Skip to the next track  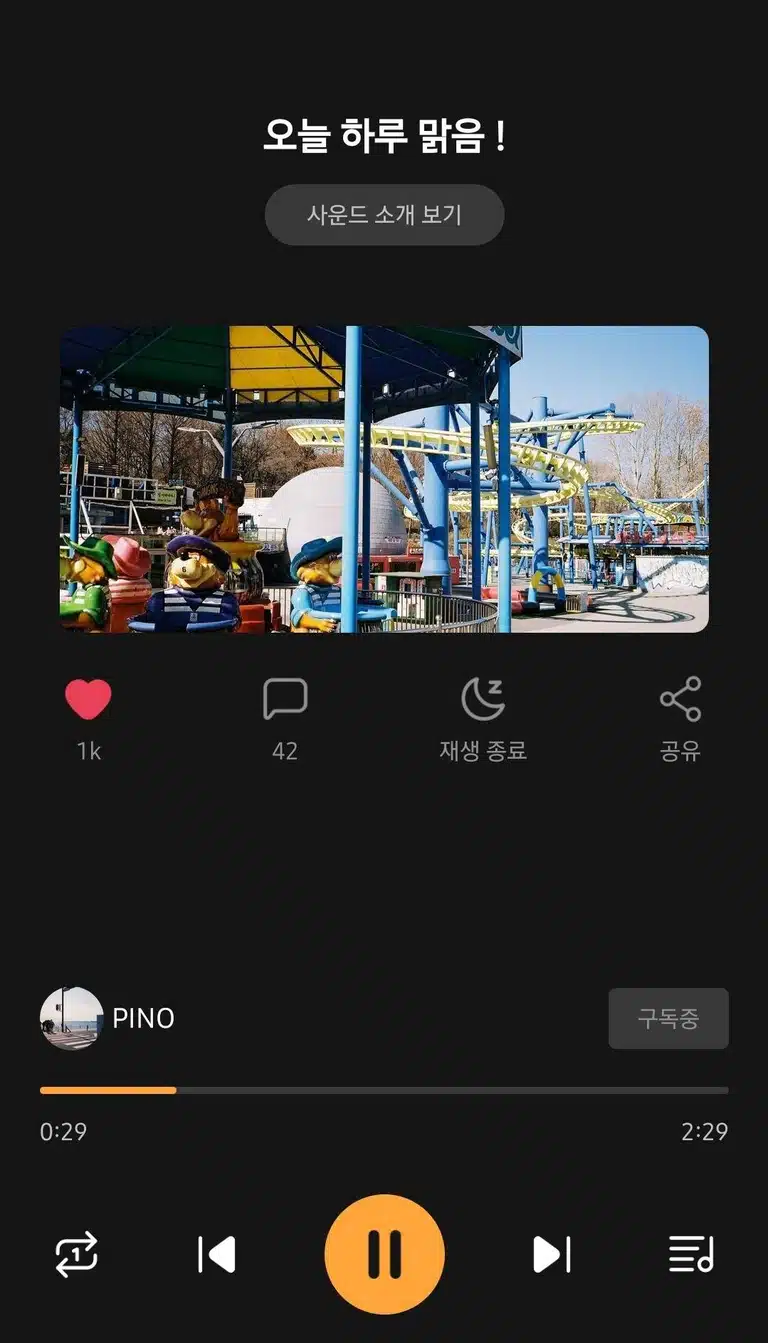point(551,1254)
